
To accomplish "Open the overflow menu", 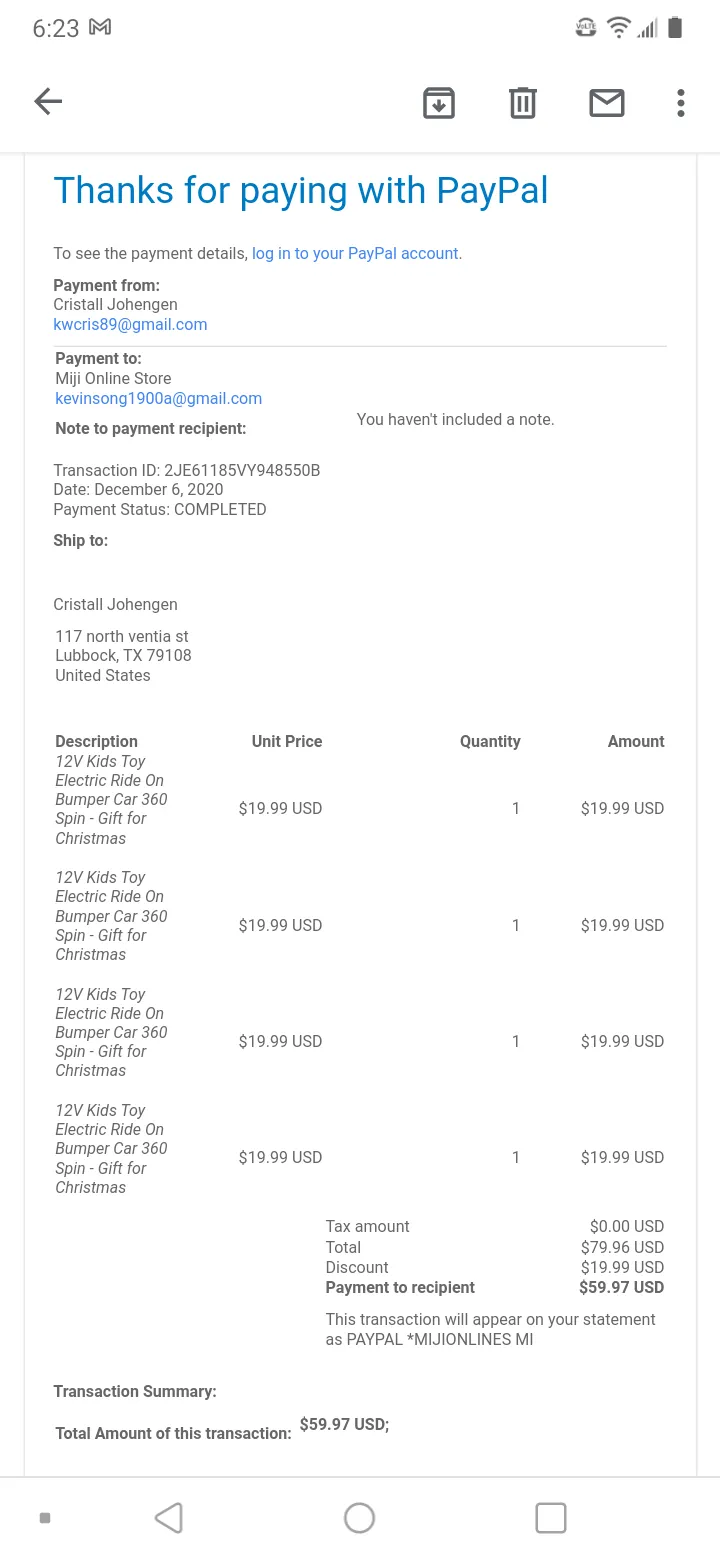I will coord(681,103).
